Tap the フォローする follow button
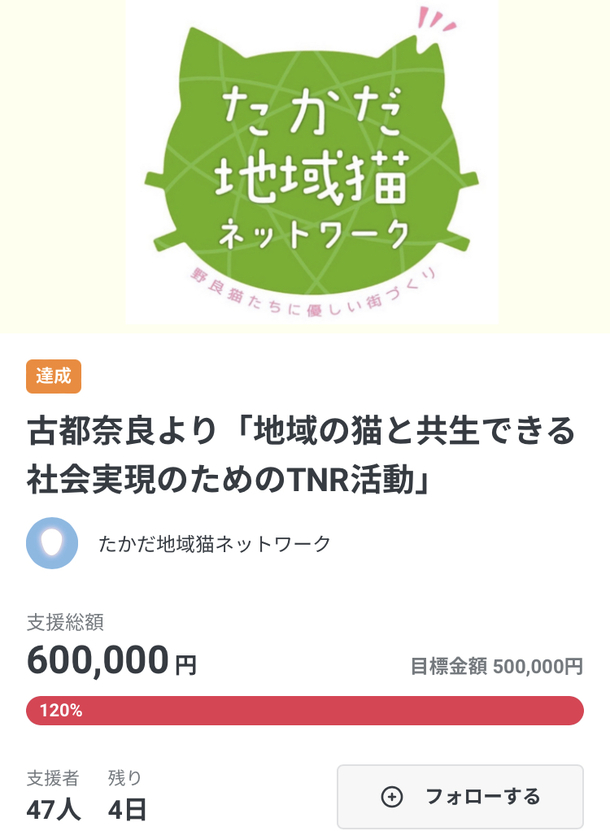Viewport: 610px width, 831px height. pos(460,796)
